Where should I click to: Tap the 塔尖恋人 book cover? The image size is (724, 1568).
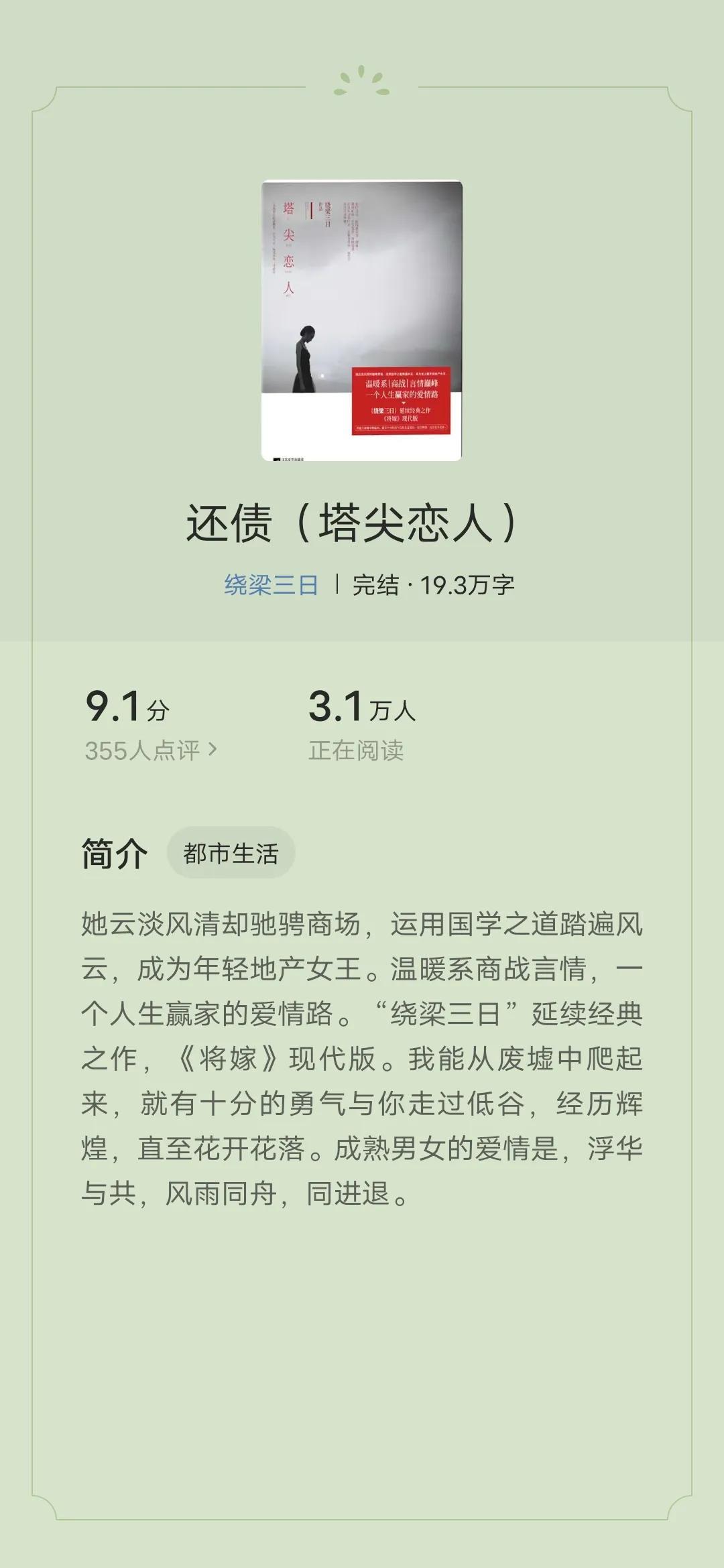(362, 320)
